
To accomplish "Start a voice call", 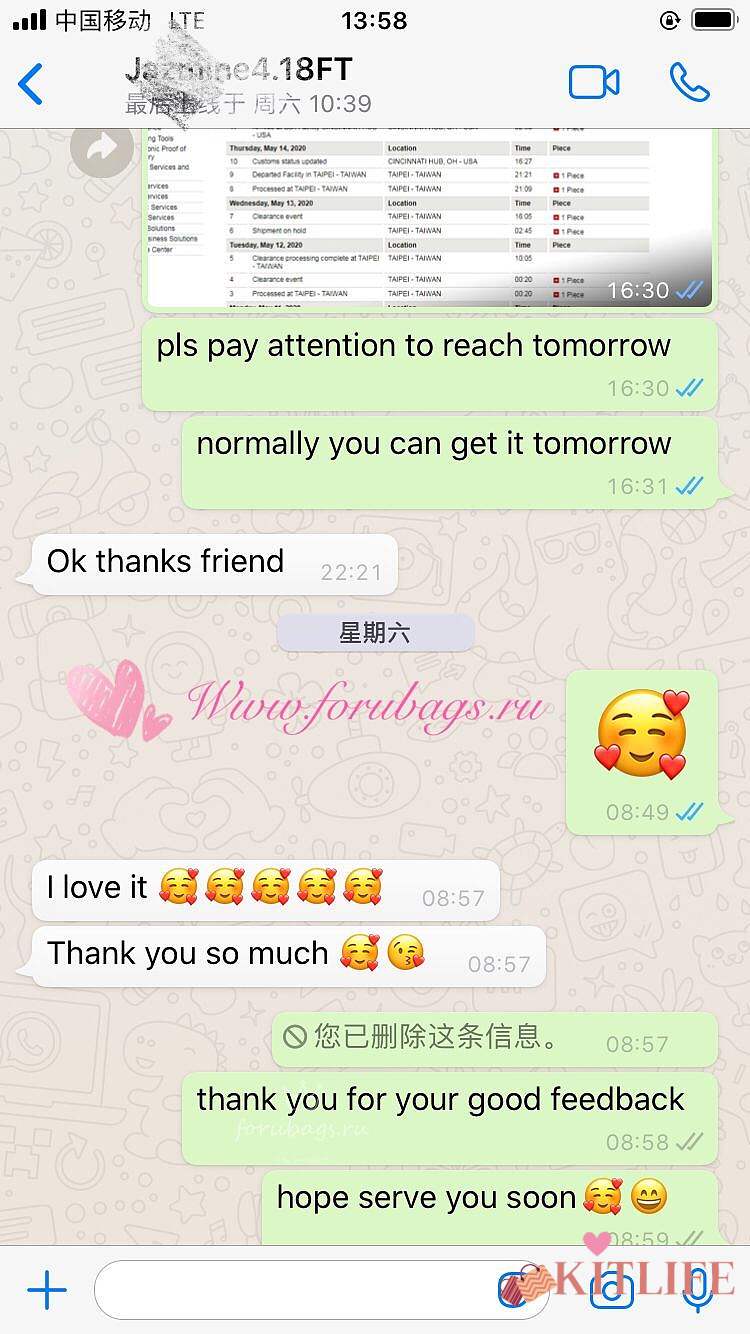I will 689,83.
